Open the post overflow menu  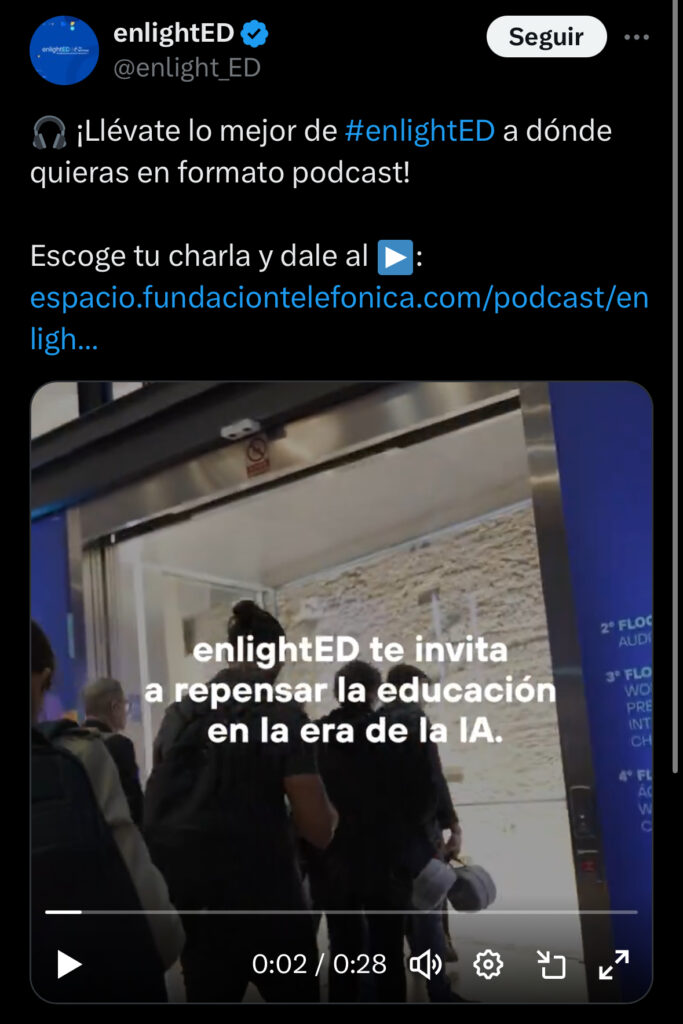636,37
